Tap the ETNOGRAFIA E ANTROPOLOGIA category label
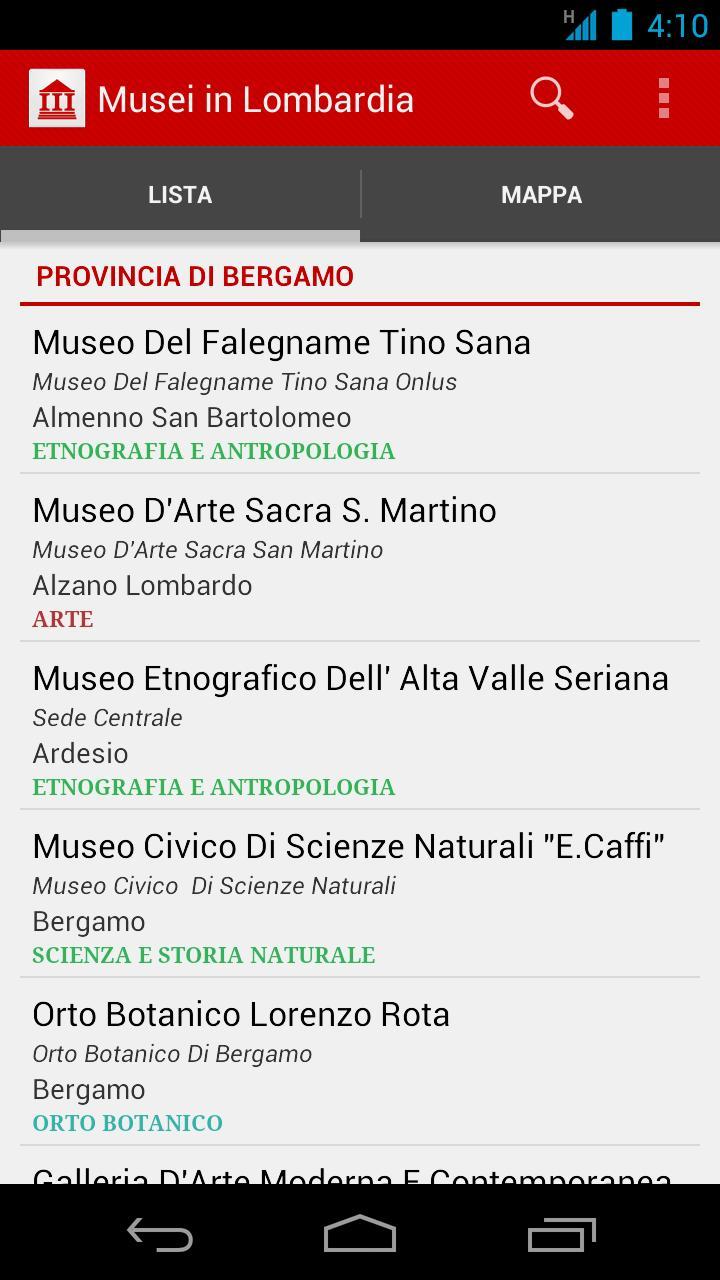Screen dimensions: 720x1280 coord(214,451)
